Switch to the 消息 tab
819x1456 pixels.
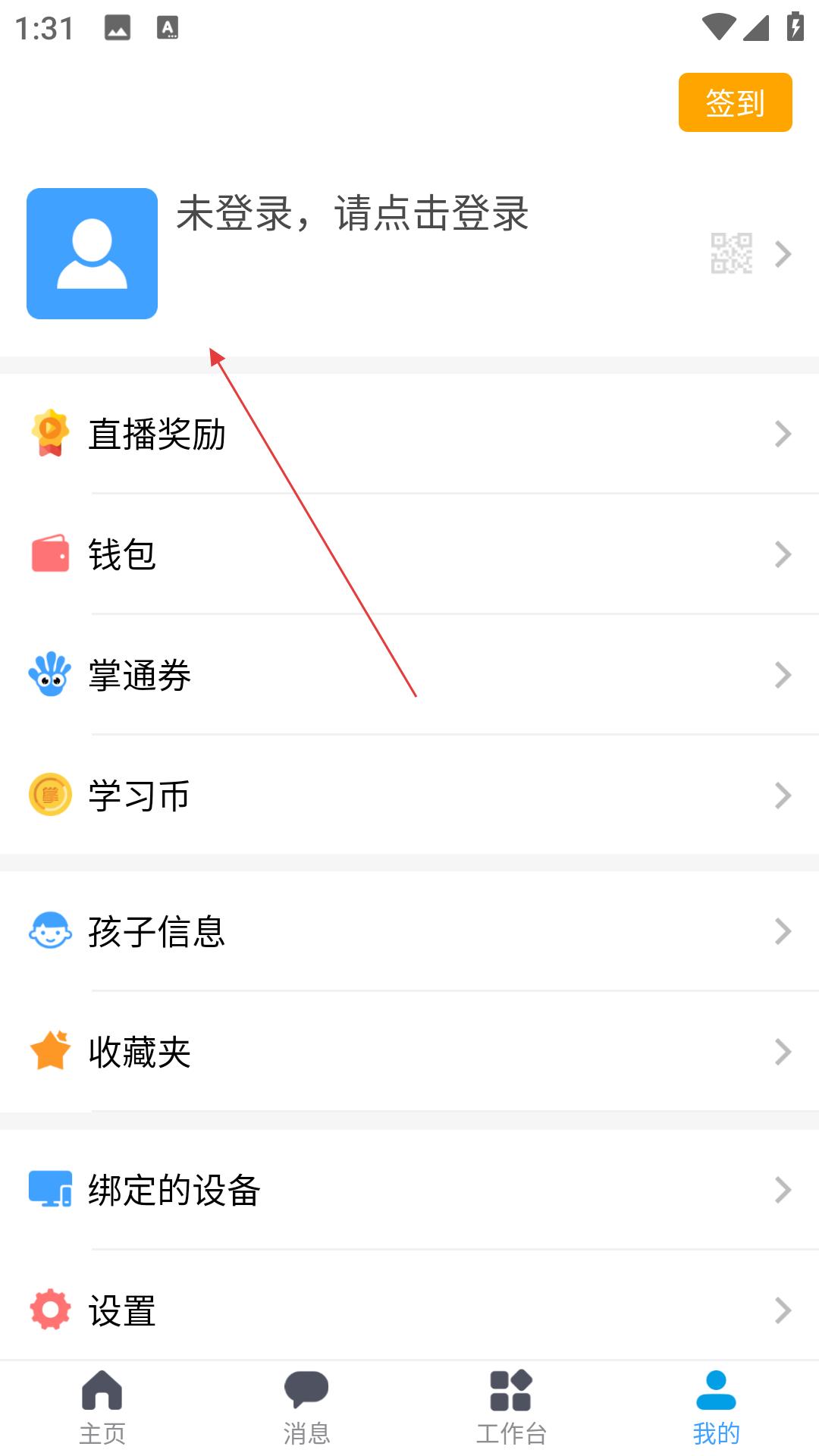(x=306, y=1407)
